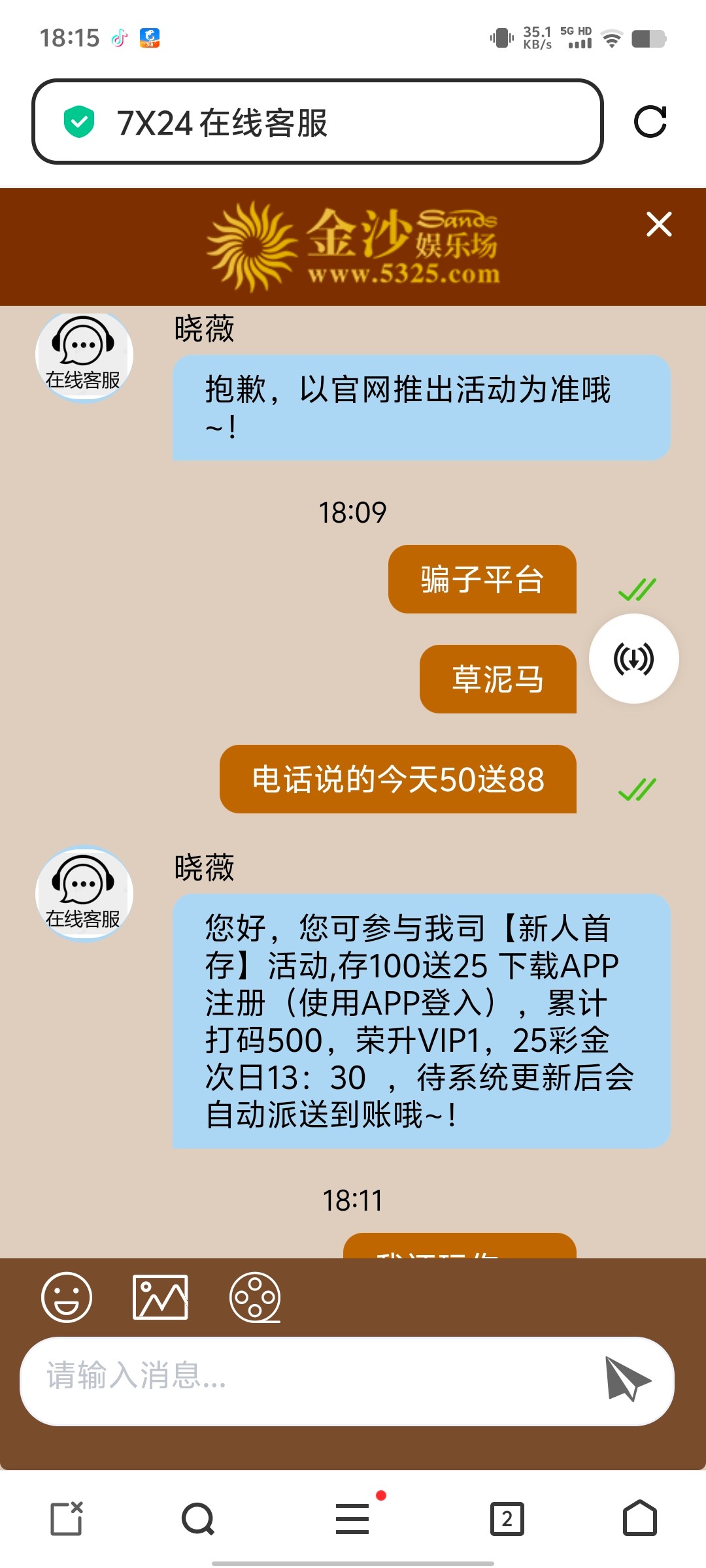The height and width of the screenshot is (1568, 706).
Task: Go to the browser home page
Action: pos(640,1518)
